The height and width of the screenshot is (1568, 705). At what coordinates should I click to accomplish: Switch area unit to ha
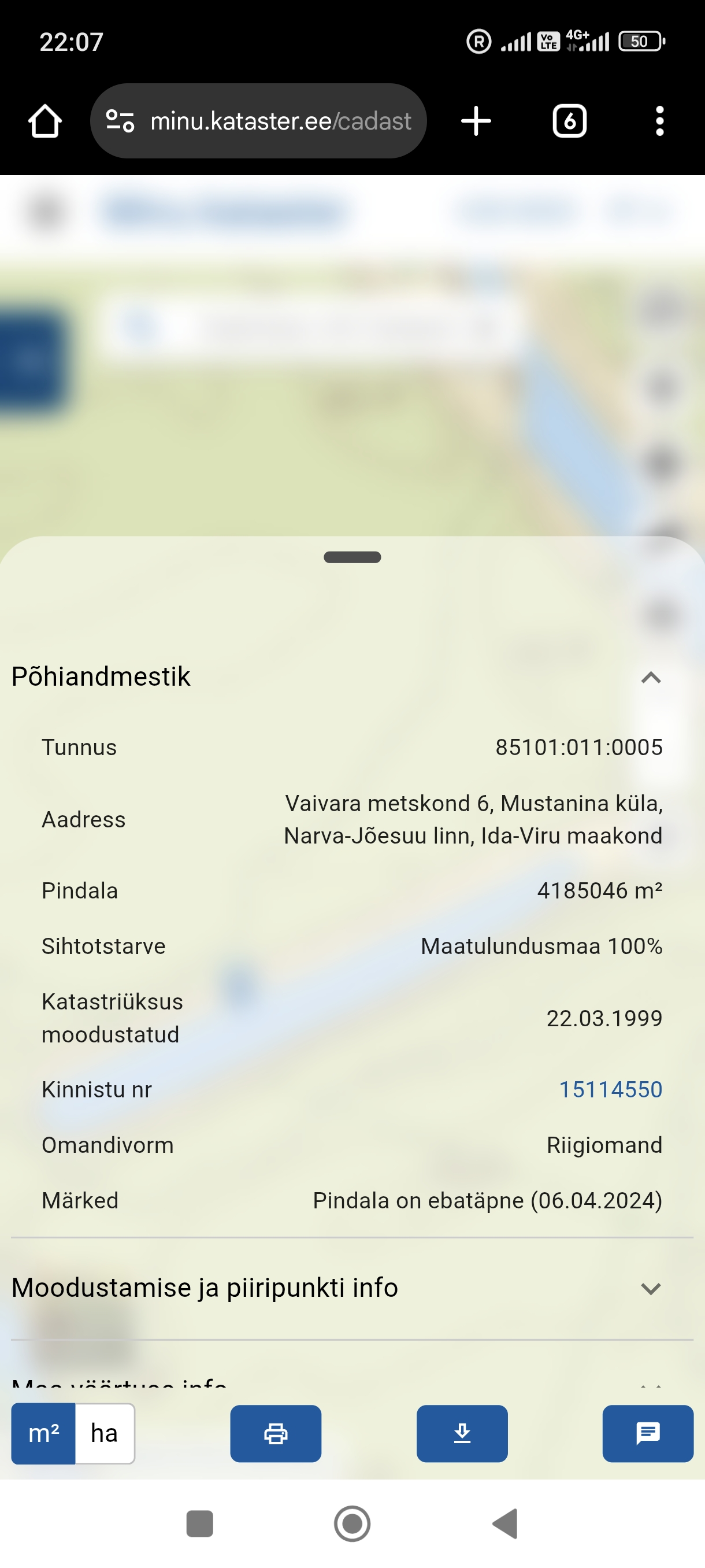pyautogui.click(x=104, y=1433)
